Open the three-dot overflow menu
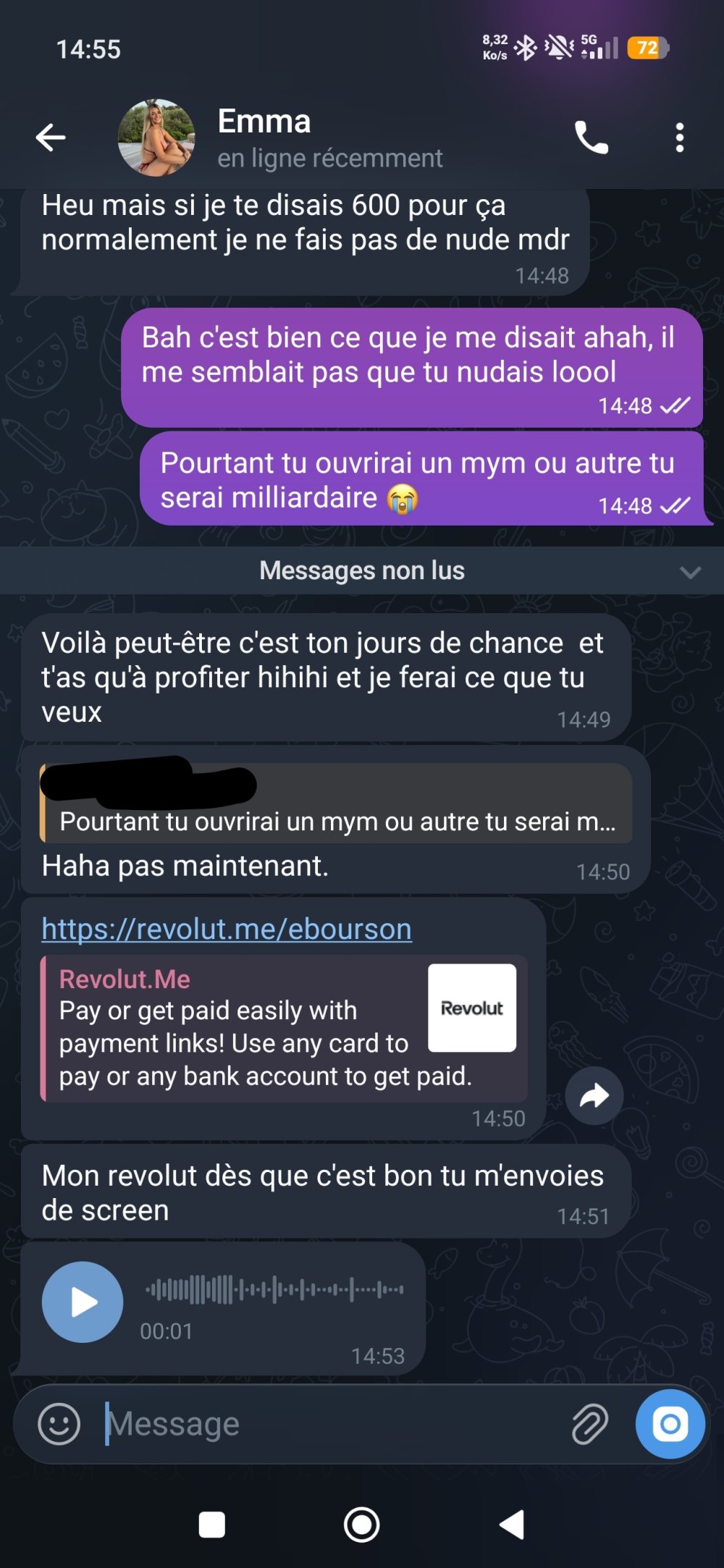The image size is (724, 1568). pyautogui.click(x=679, y=138)
